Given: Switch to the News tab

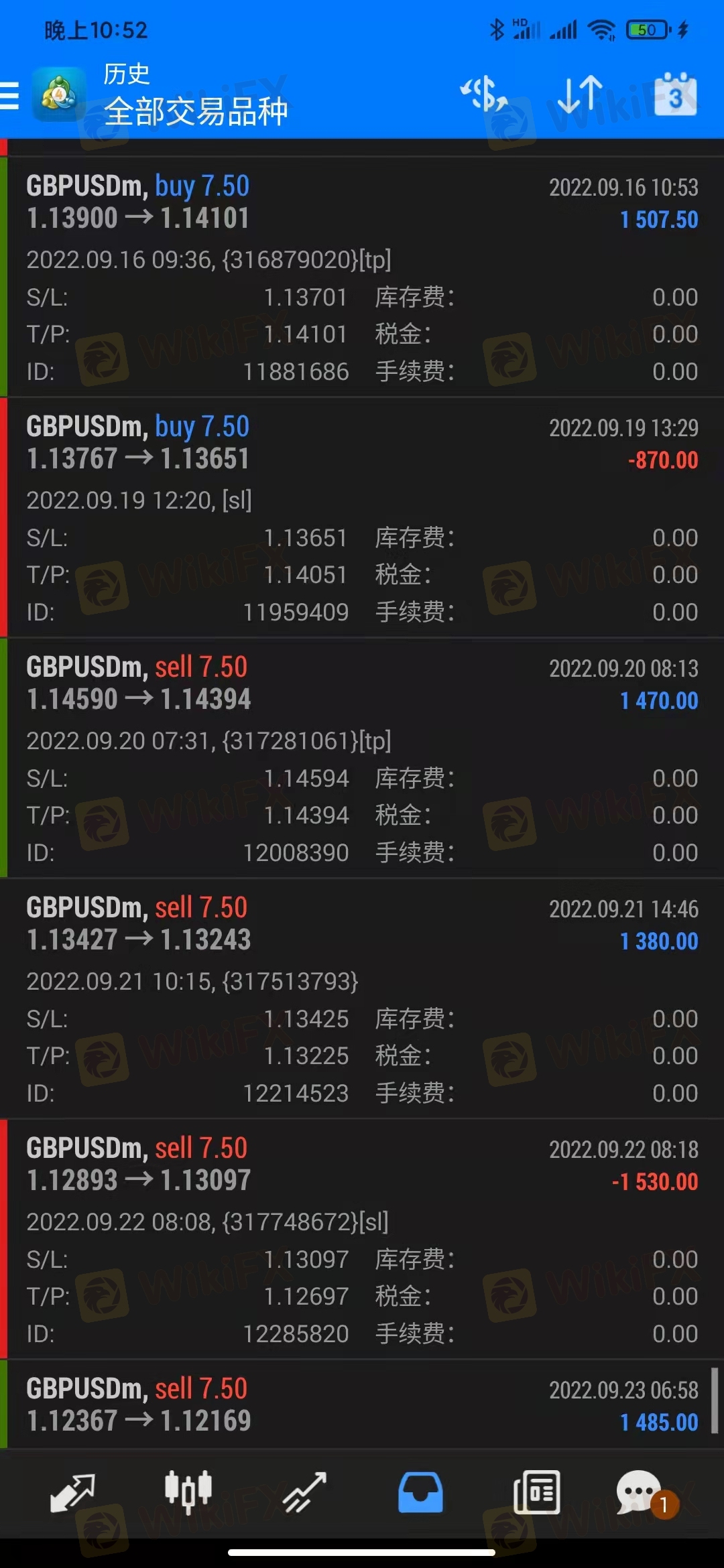Looking at the screenshot, I should tap(536, 1493).
